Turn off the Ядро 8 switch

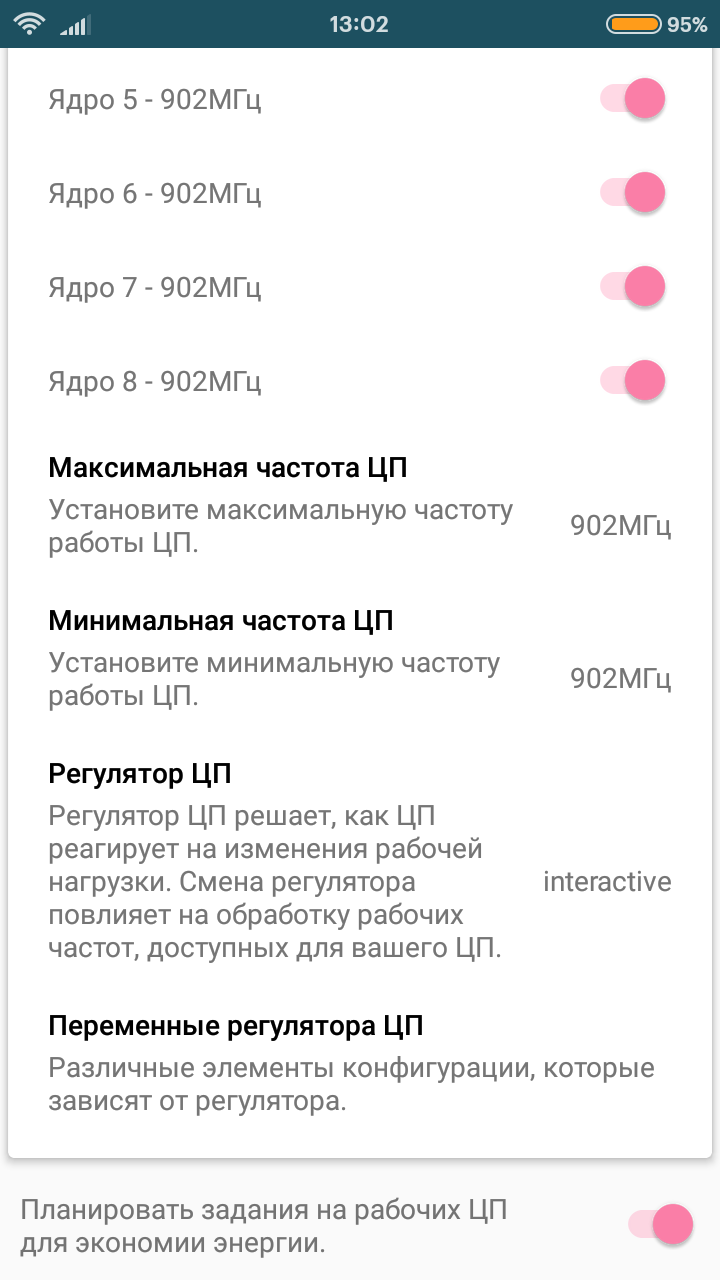(633, 381)
